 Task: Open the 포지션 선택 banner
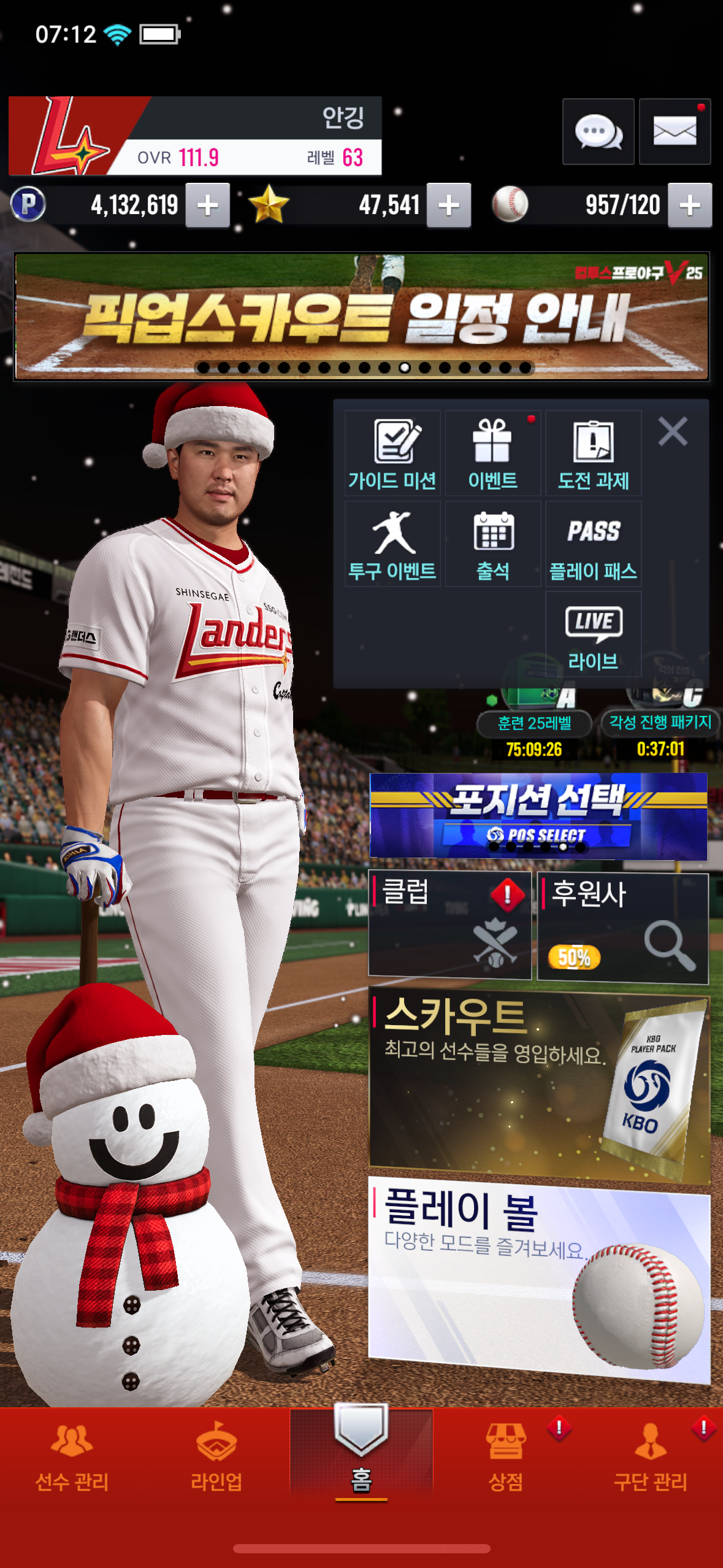(x=538, y=816)
